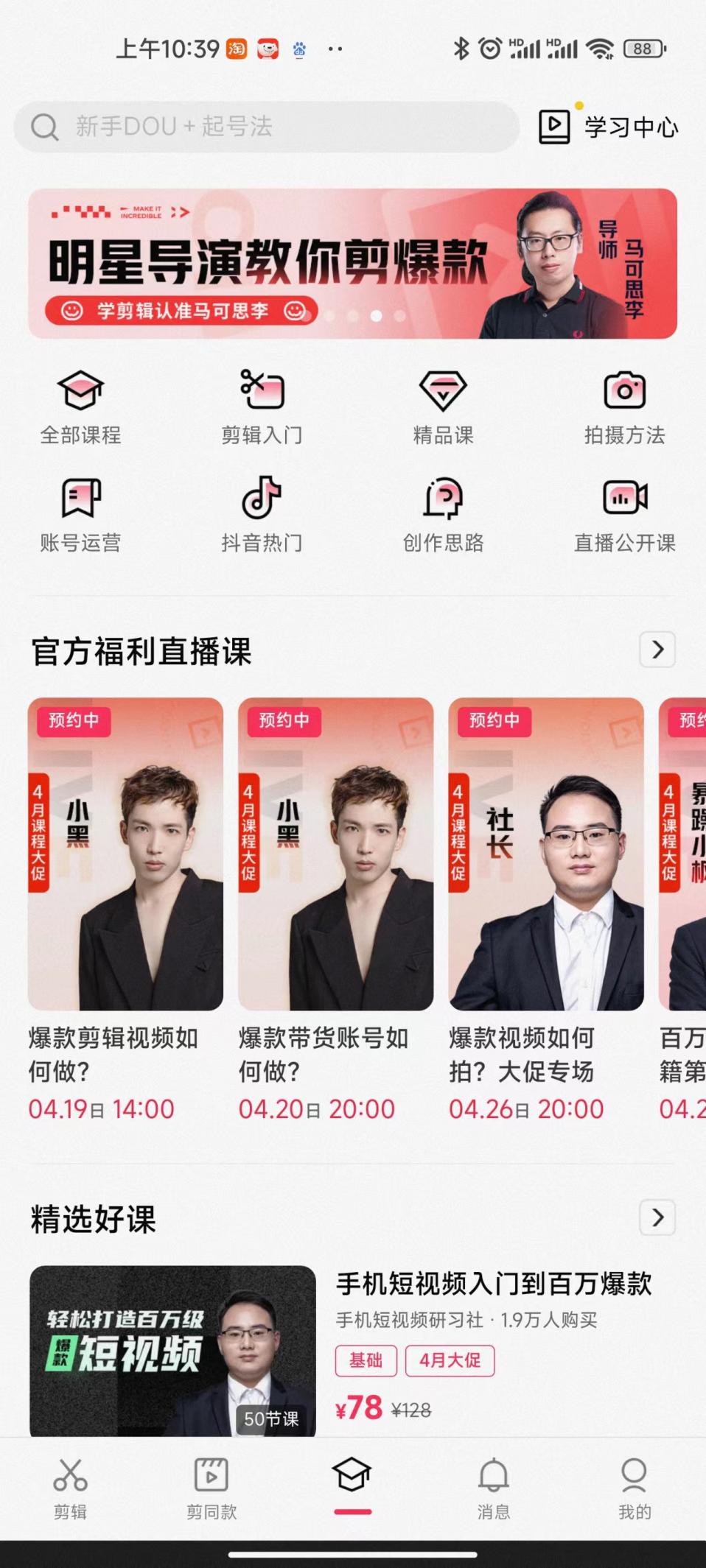Open 精品课 category
706x1568 pixels.
pos(443,407)
